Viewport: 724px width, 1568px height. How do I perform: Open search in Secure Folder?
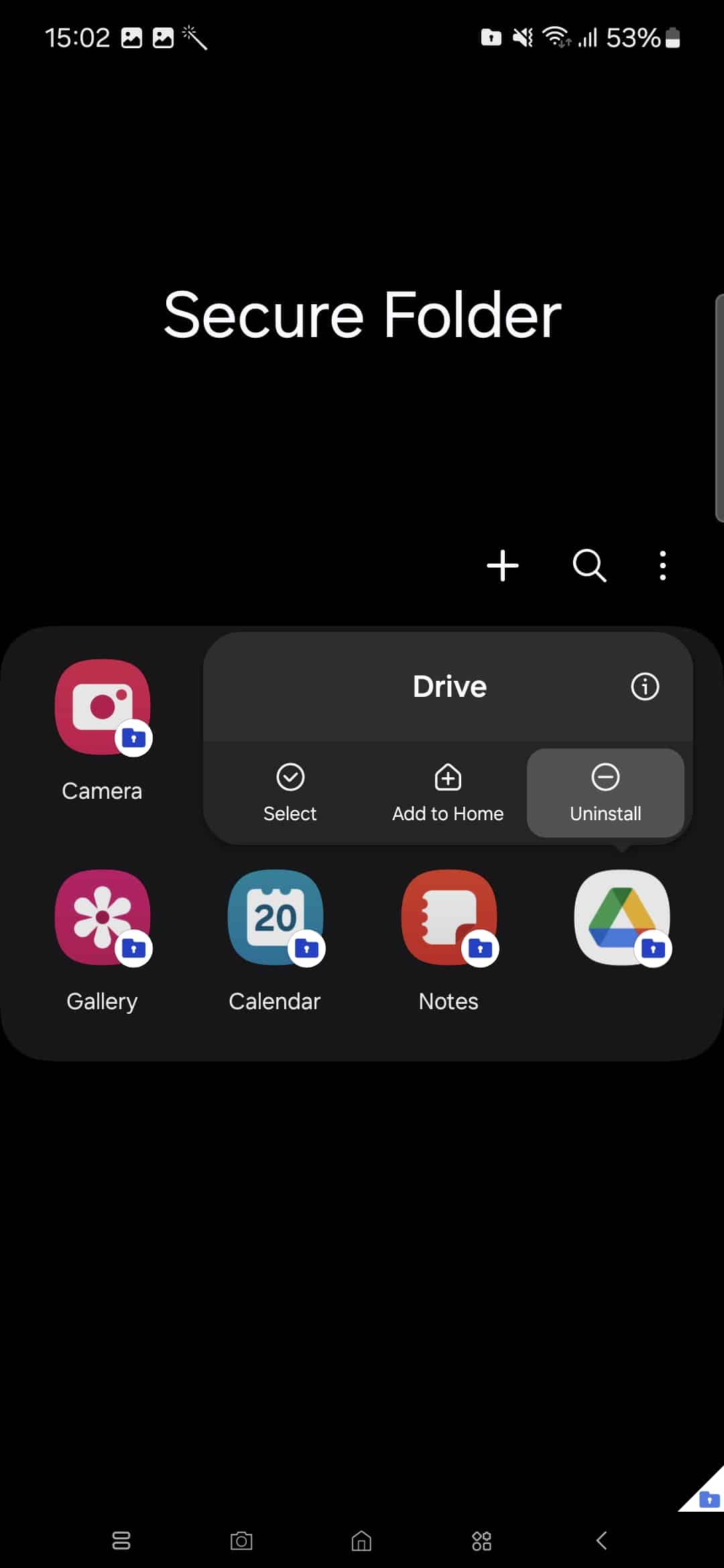[589, 566]
